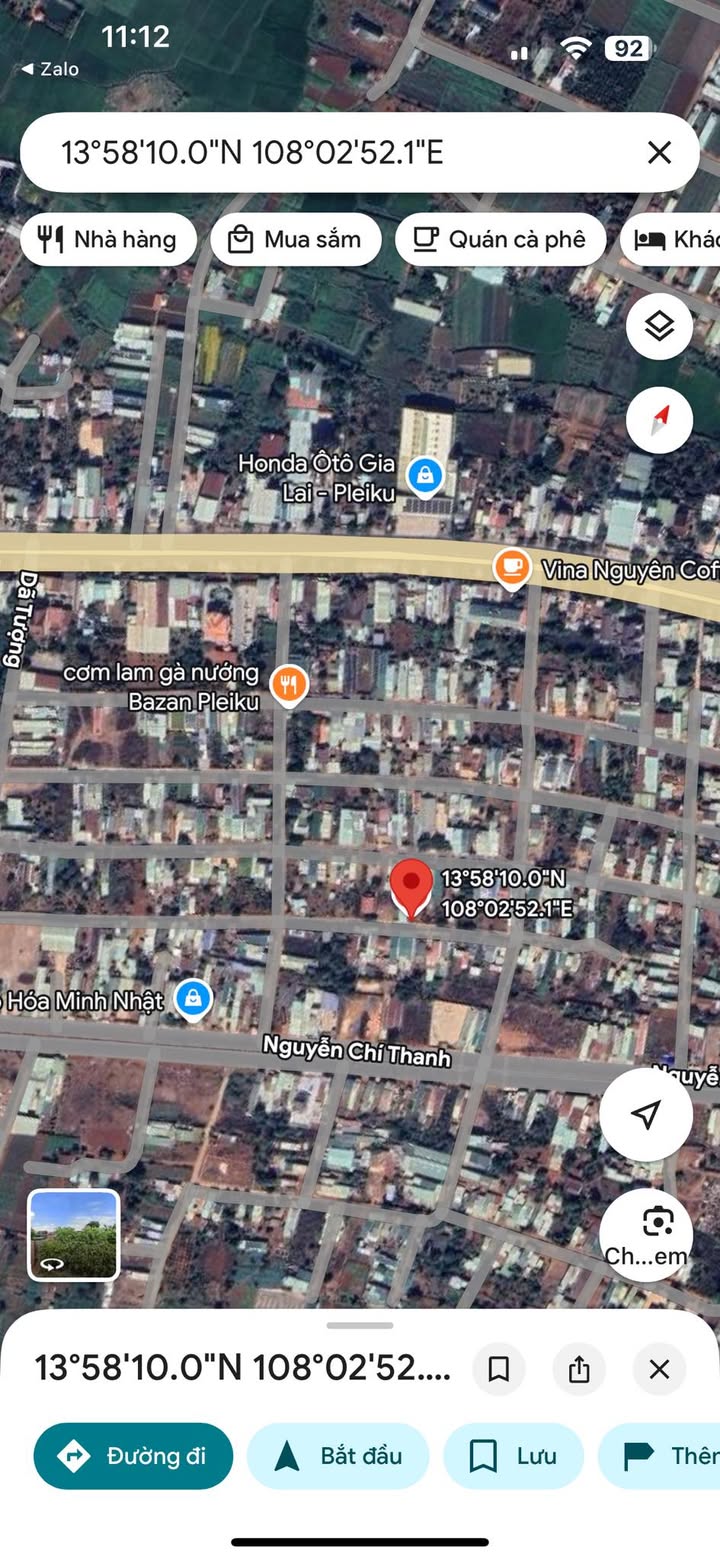
Task: Filter by Mua sắm chip
Action: click(295, 240)
